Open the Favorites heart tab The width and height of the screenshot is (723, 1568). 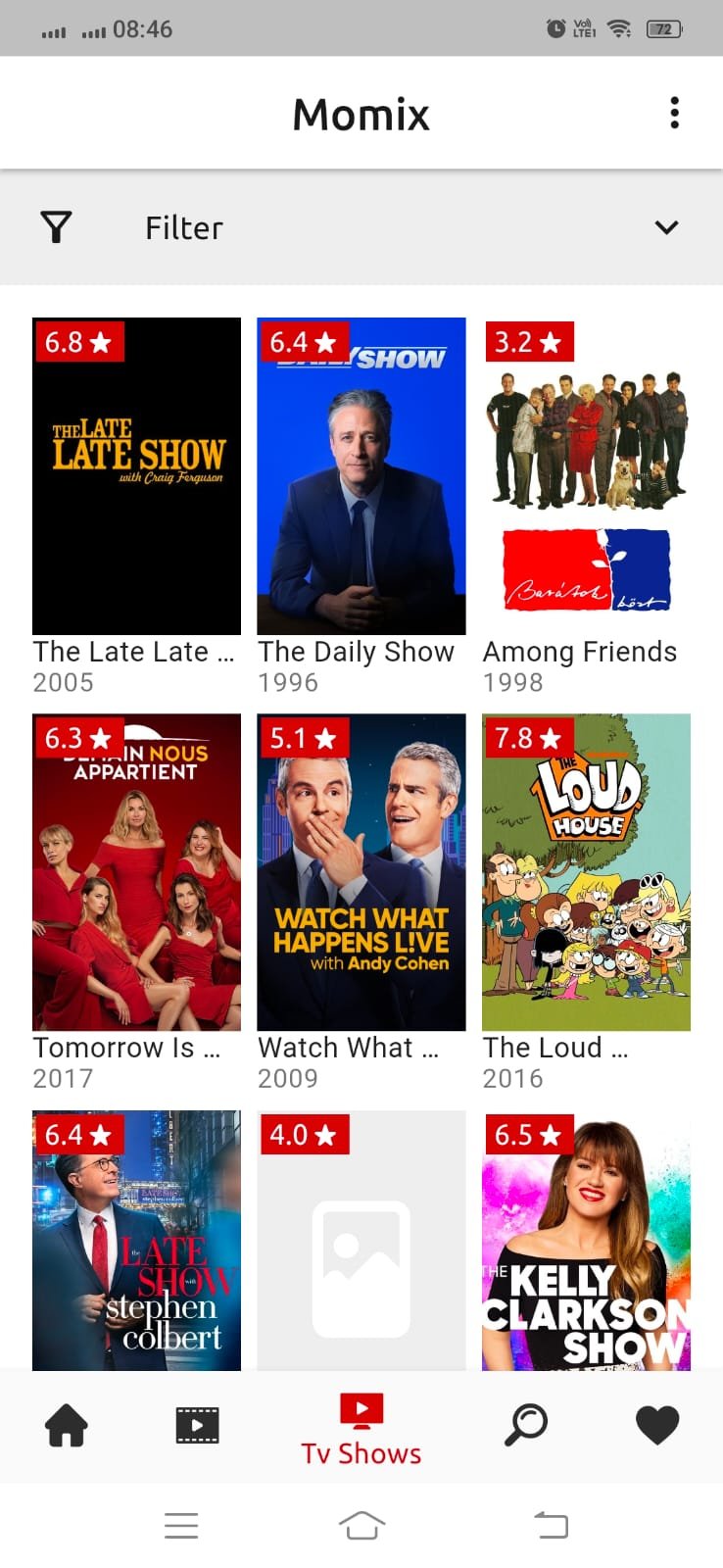click(656, 1425)
